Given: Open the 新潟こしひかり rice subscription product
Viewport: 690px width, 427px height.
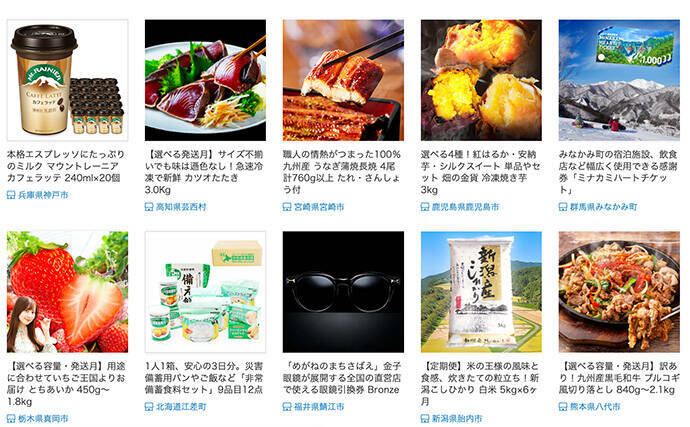Looking at the screenshot, I should 481,292.
